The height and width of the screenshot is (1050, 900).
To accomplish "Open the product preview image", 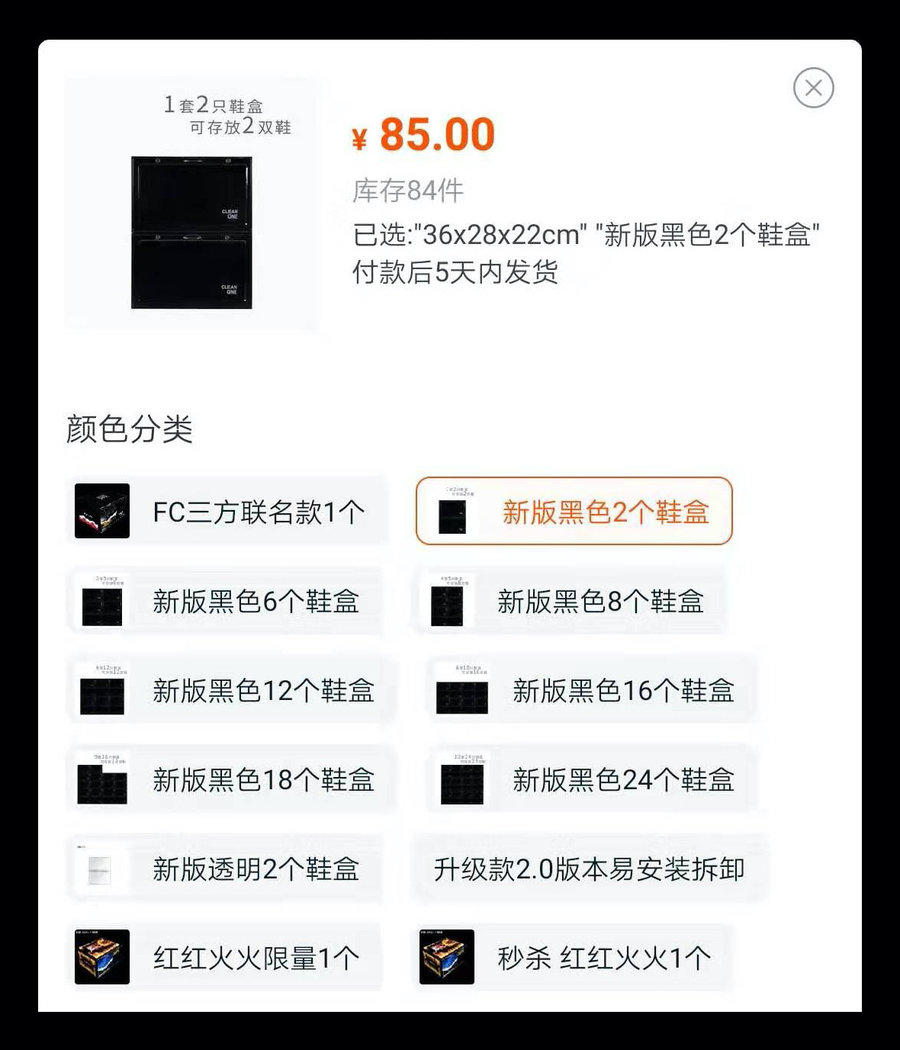I will [191, 205].
